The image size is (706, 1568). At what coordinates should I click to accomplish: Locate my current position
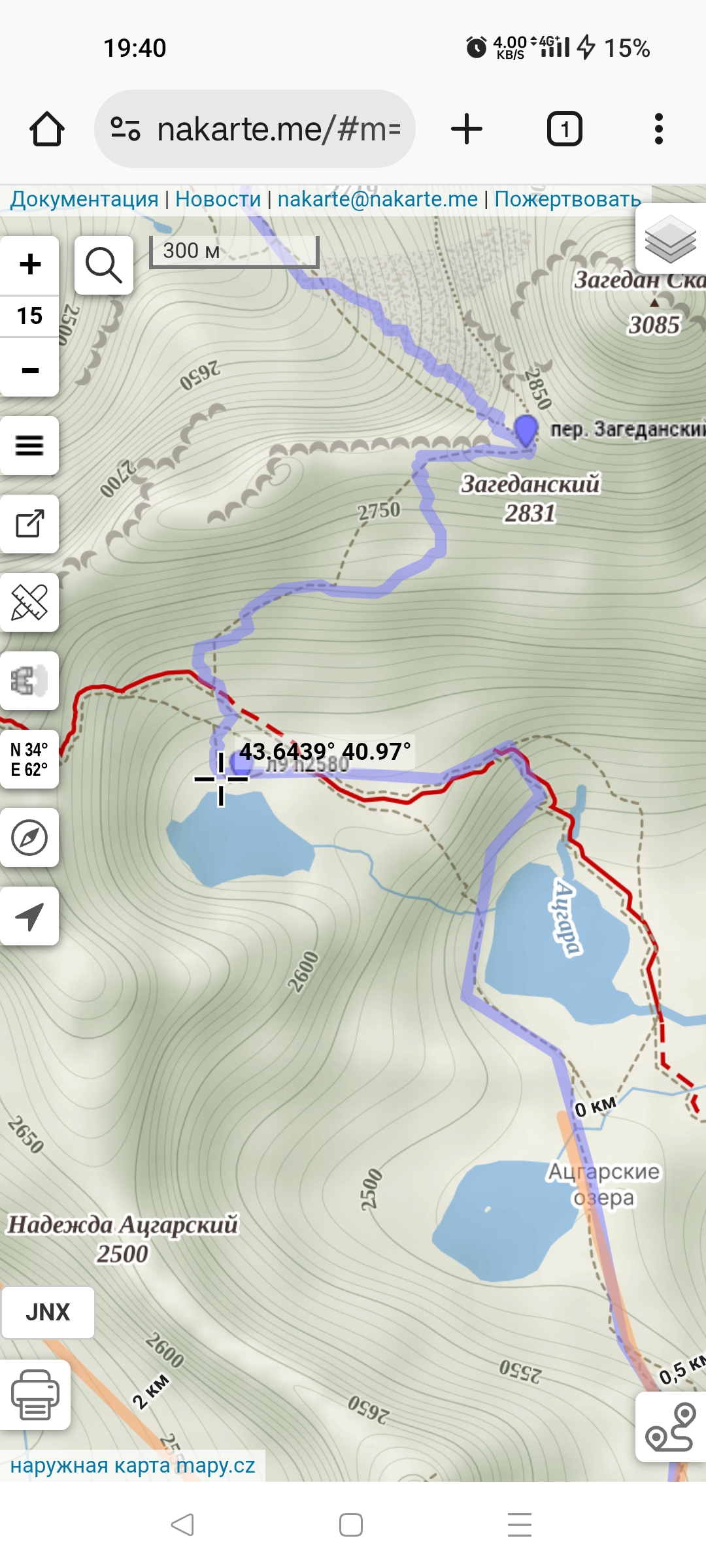(x=29, y=916)
